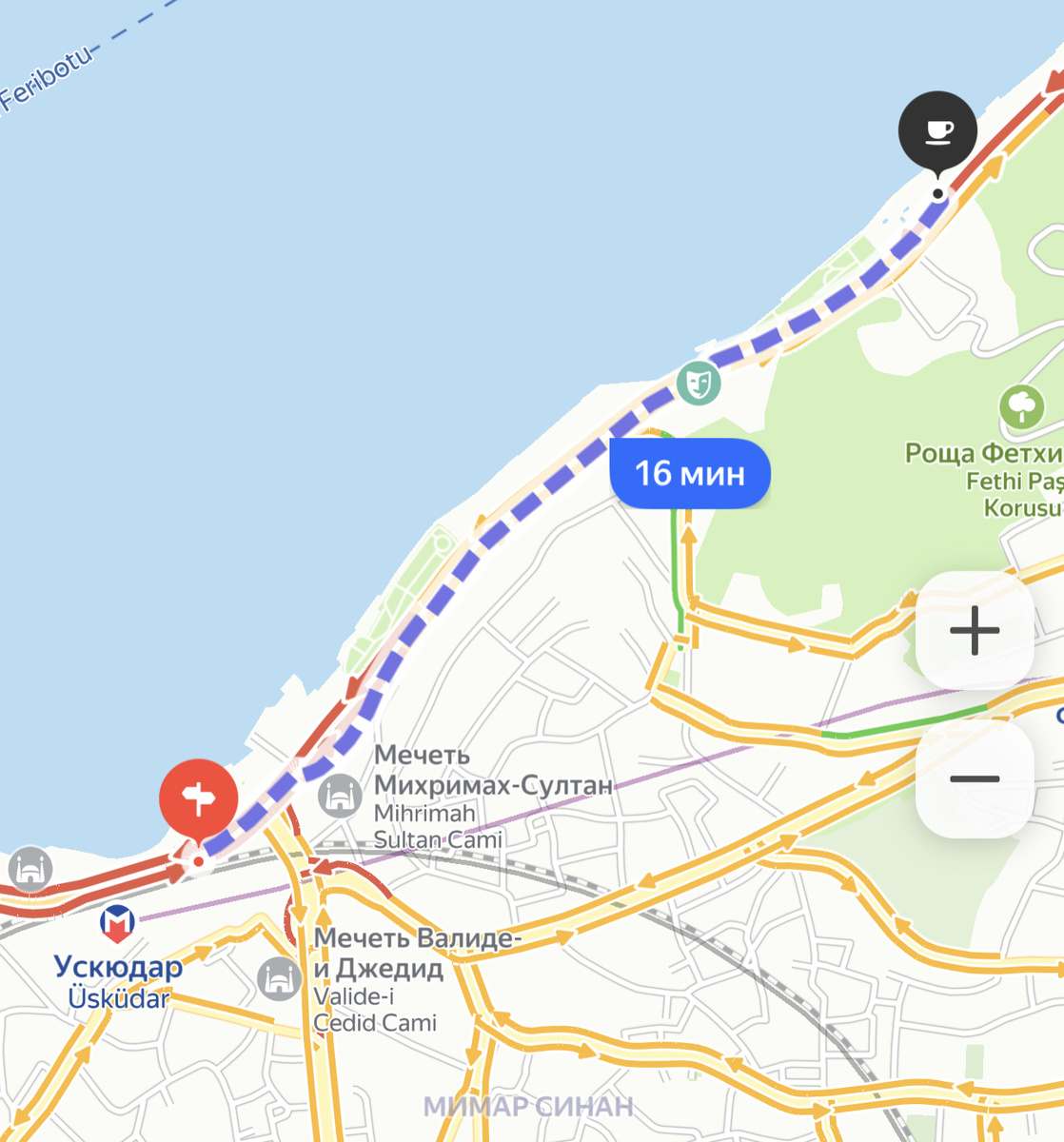Screen dimensions: 1064x1142
Task: Open the theater mask place marker
Action: [x=699, y=383]
